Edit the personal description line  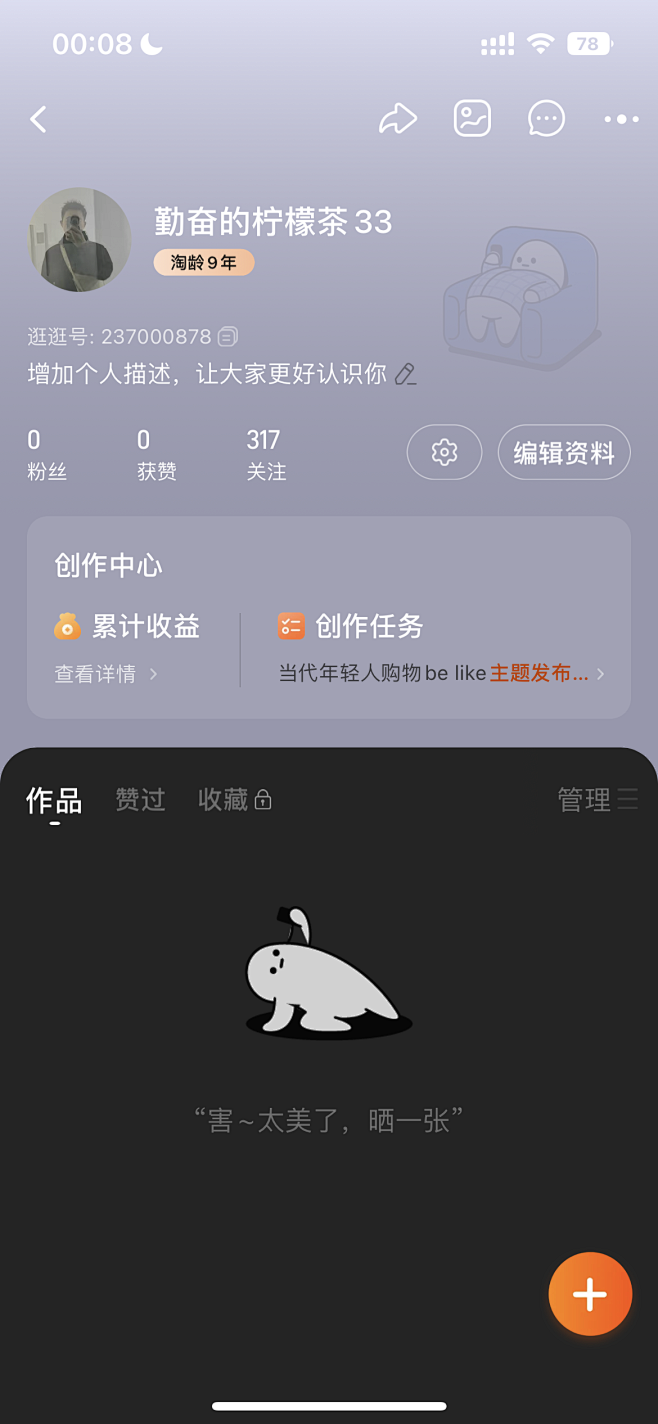click(405, 375)
